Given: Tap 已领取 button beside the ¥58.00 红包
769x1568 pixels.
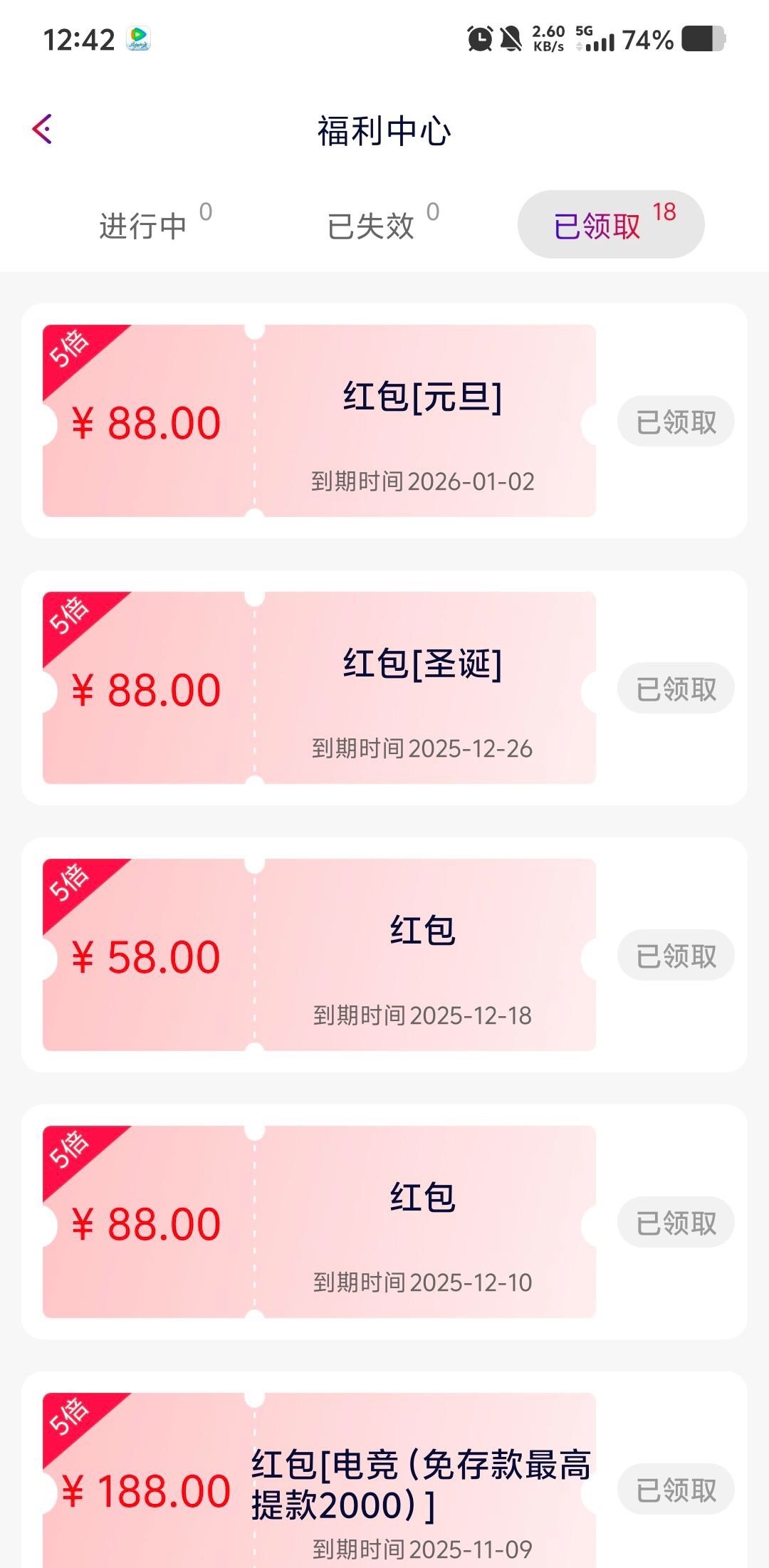Looking at the screenshot, I should pyautogui.click(x=676, y=956).
